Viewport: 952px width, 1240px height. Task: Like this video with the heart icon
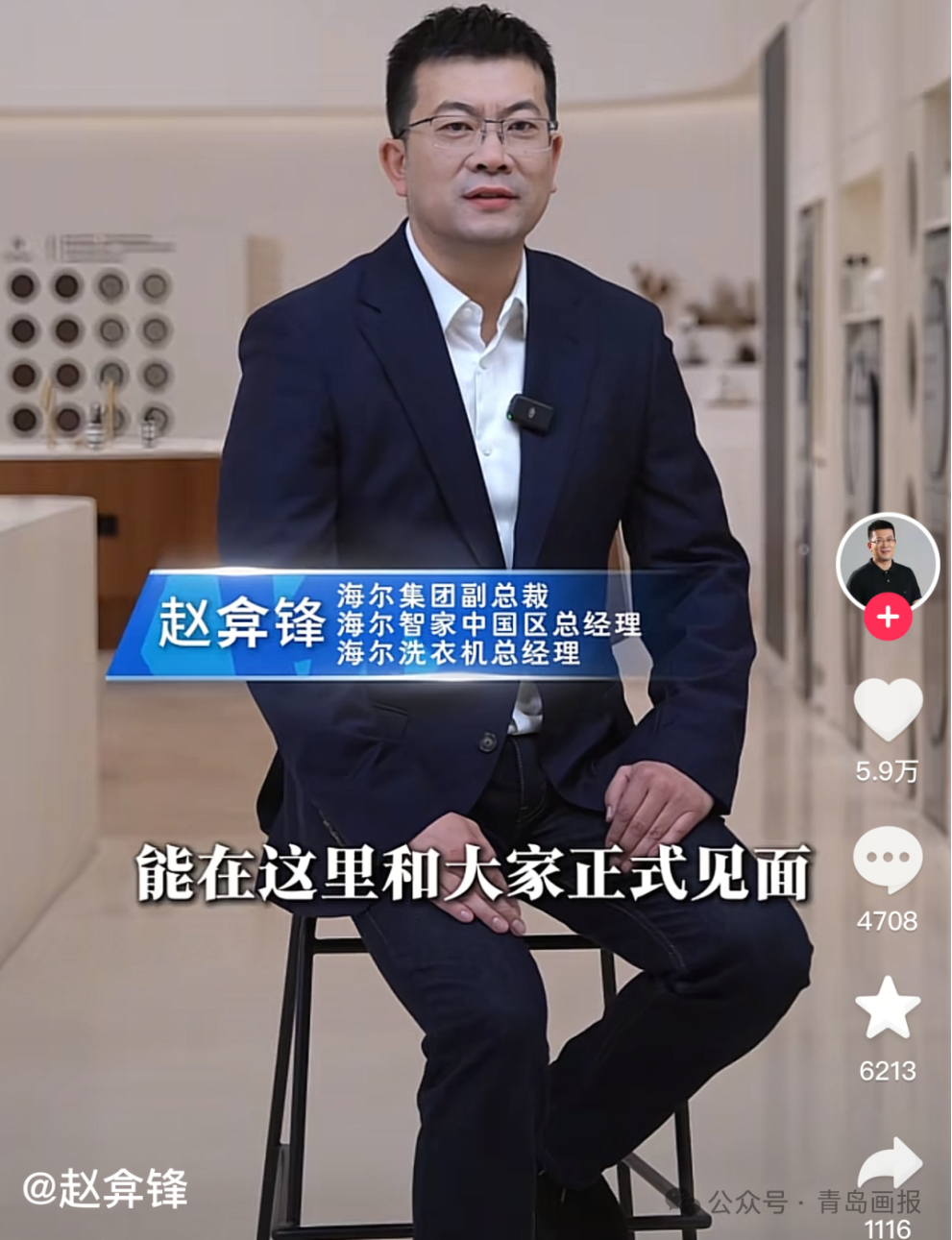click(888, 711)
